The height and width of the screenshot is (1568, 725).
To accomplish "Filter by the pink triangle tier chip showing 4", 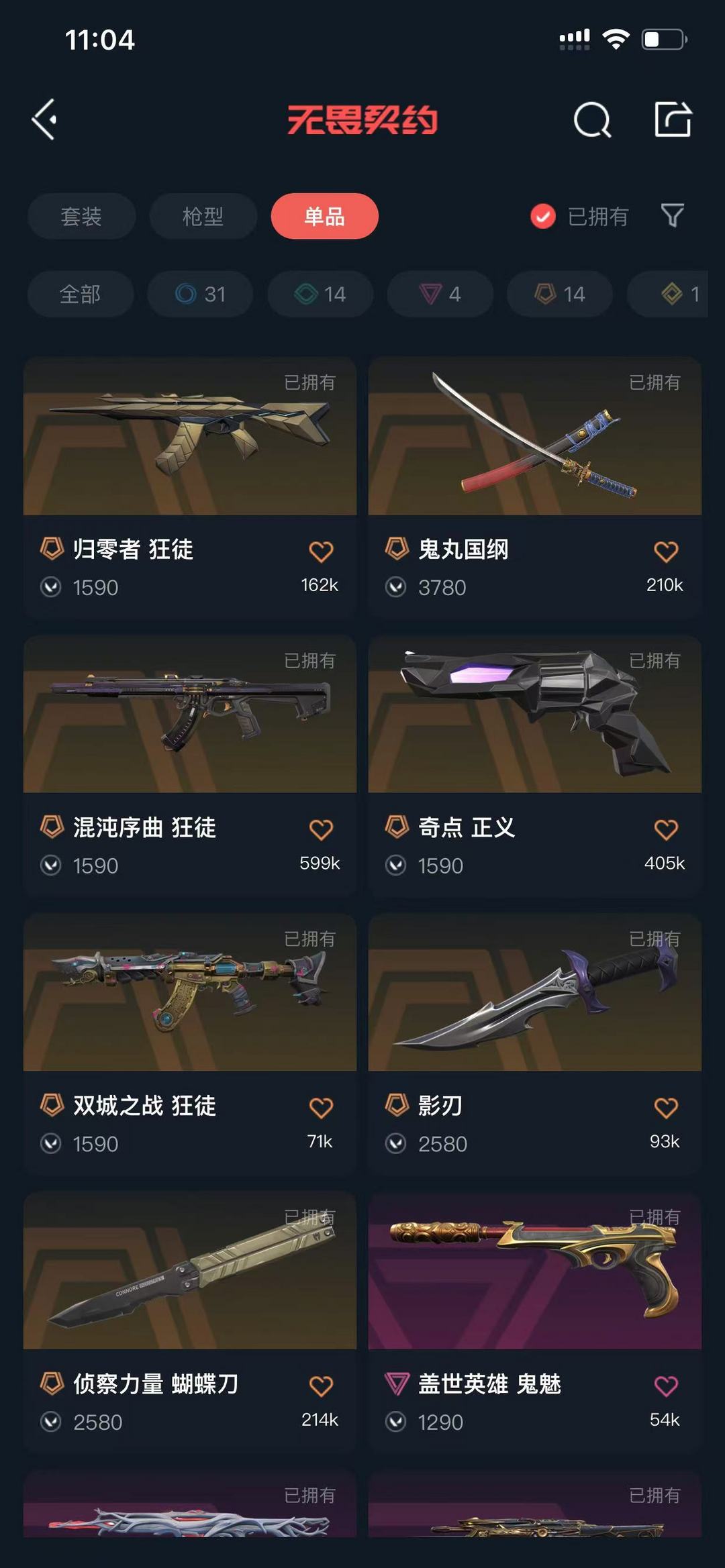I will point(440,294).
